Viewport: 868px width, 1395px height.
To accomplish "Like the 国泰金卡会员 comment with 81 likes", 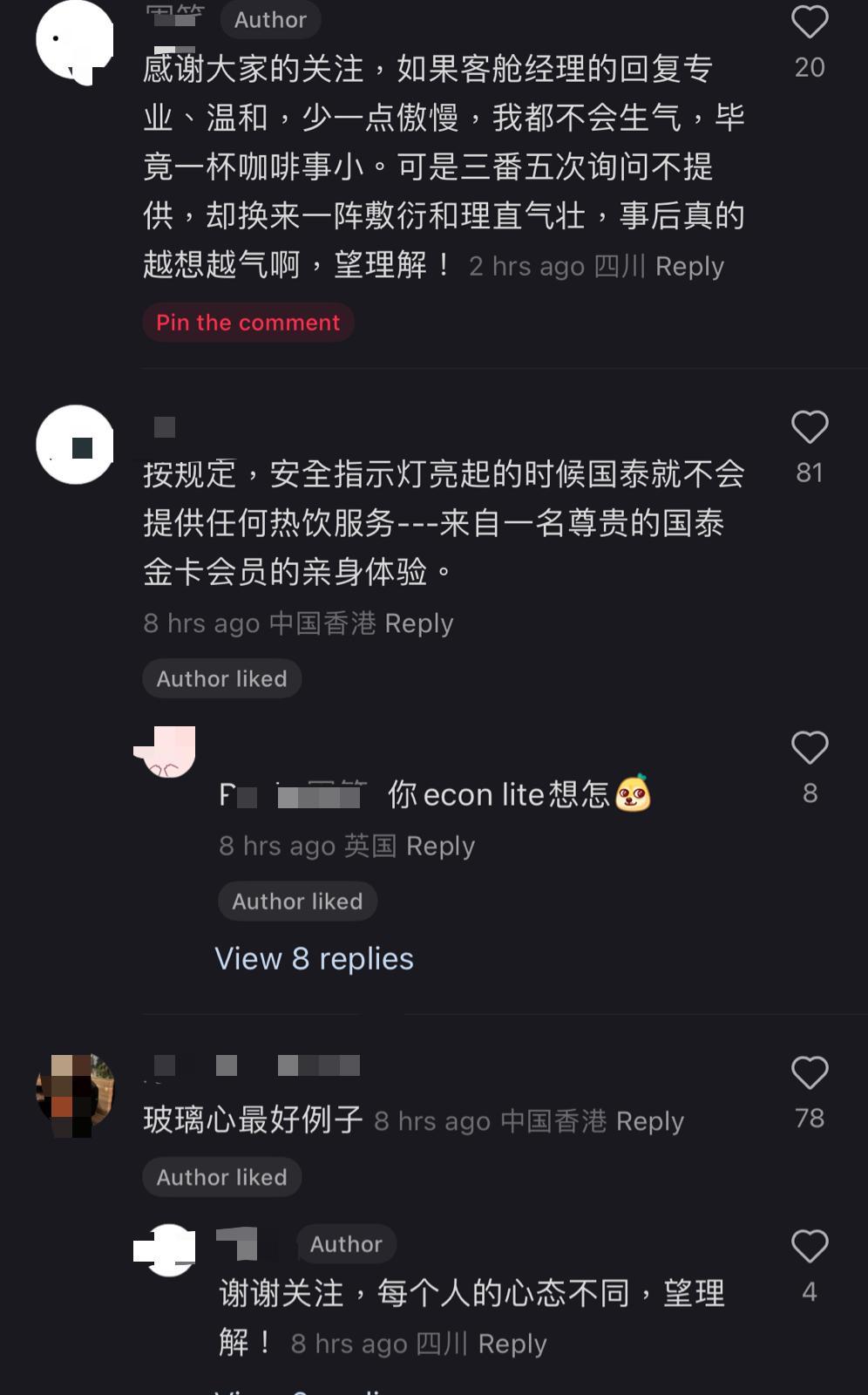I will (x=809, y=427).
